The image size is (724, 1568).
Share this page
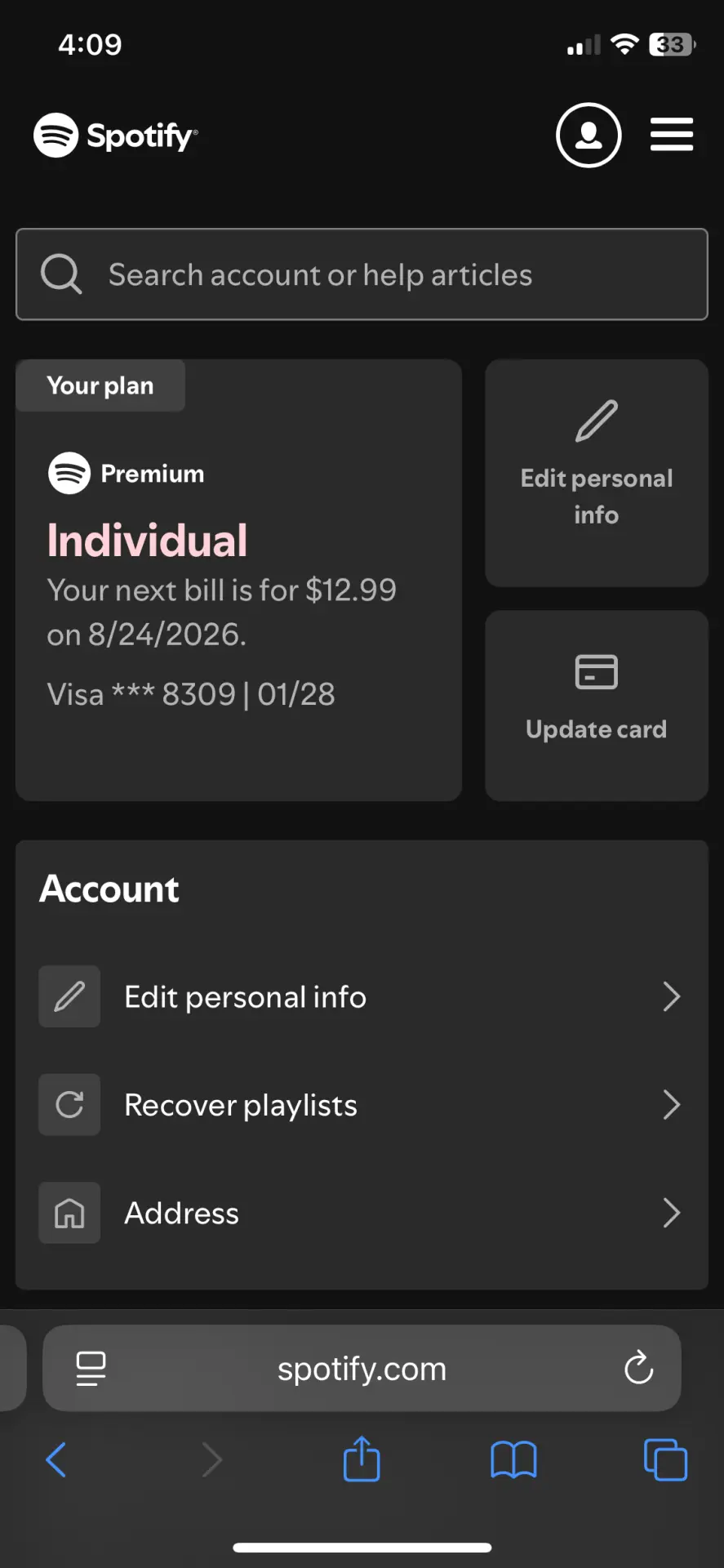[362, 1458]
